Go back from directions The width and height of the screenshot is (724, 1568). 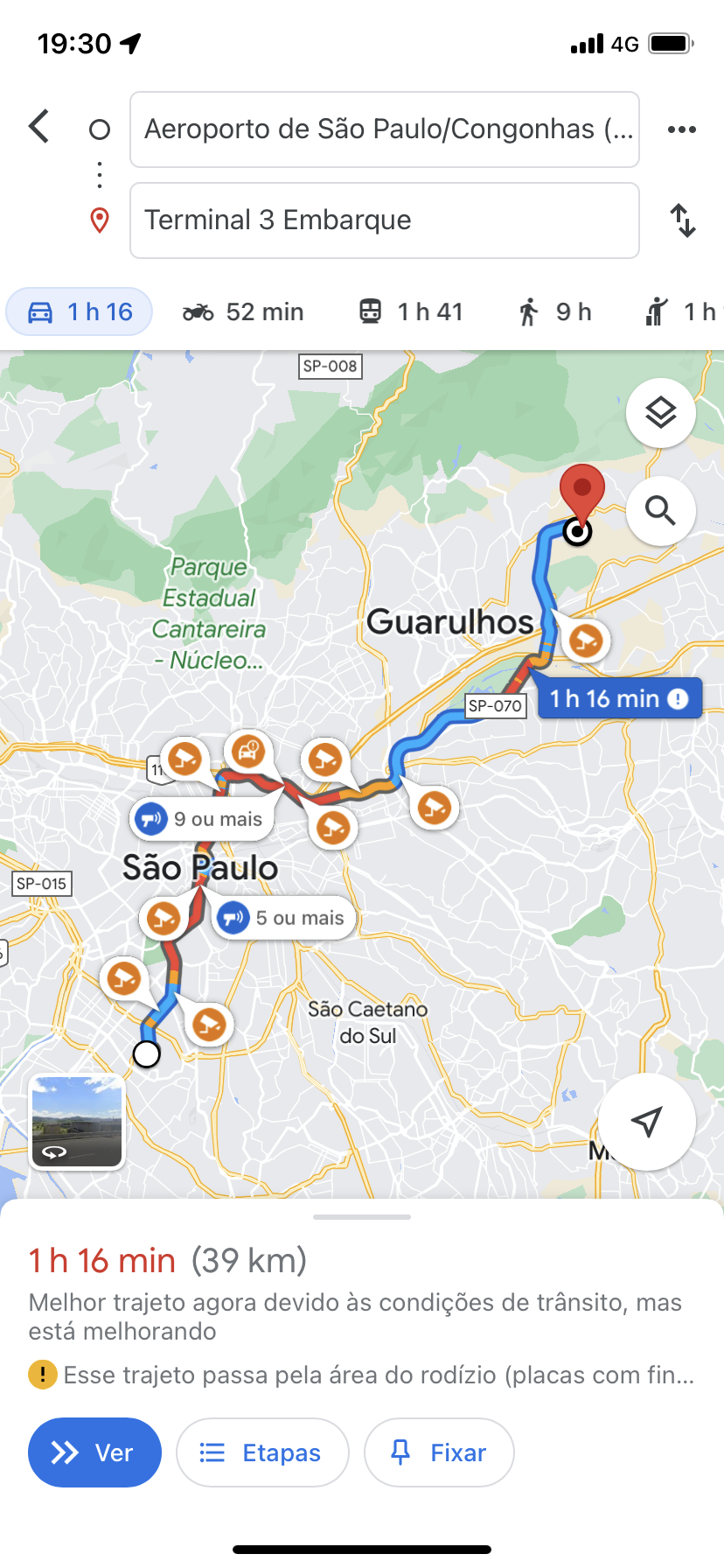click(x=39, y=127)
